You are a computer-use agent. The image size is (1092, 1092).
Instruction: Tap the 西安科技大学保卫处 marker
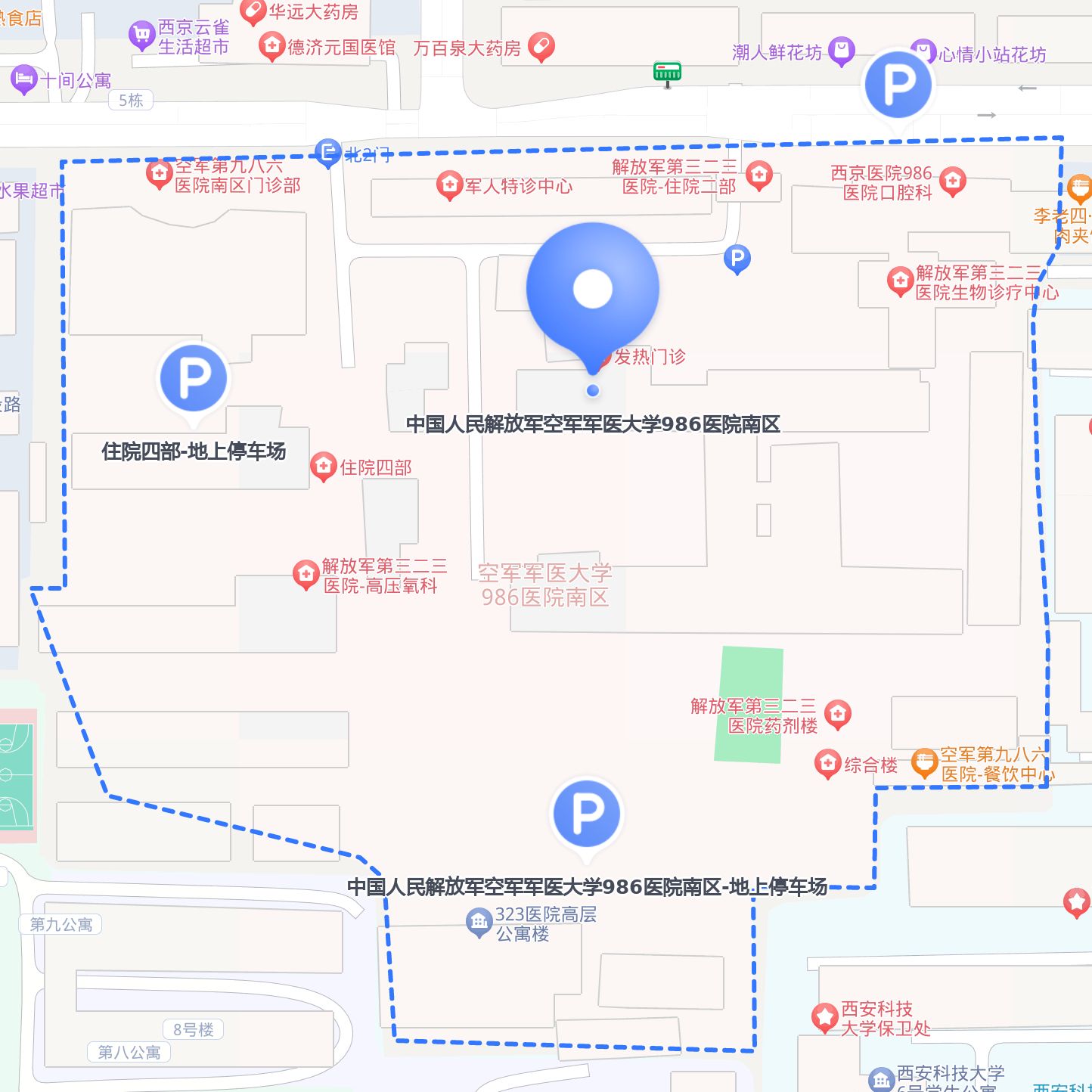(824, 1017)
